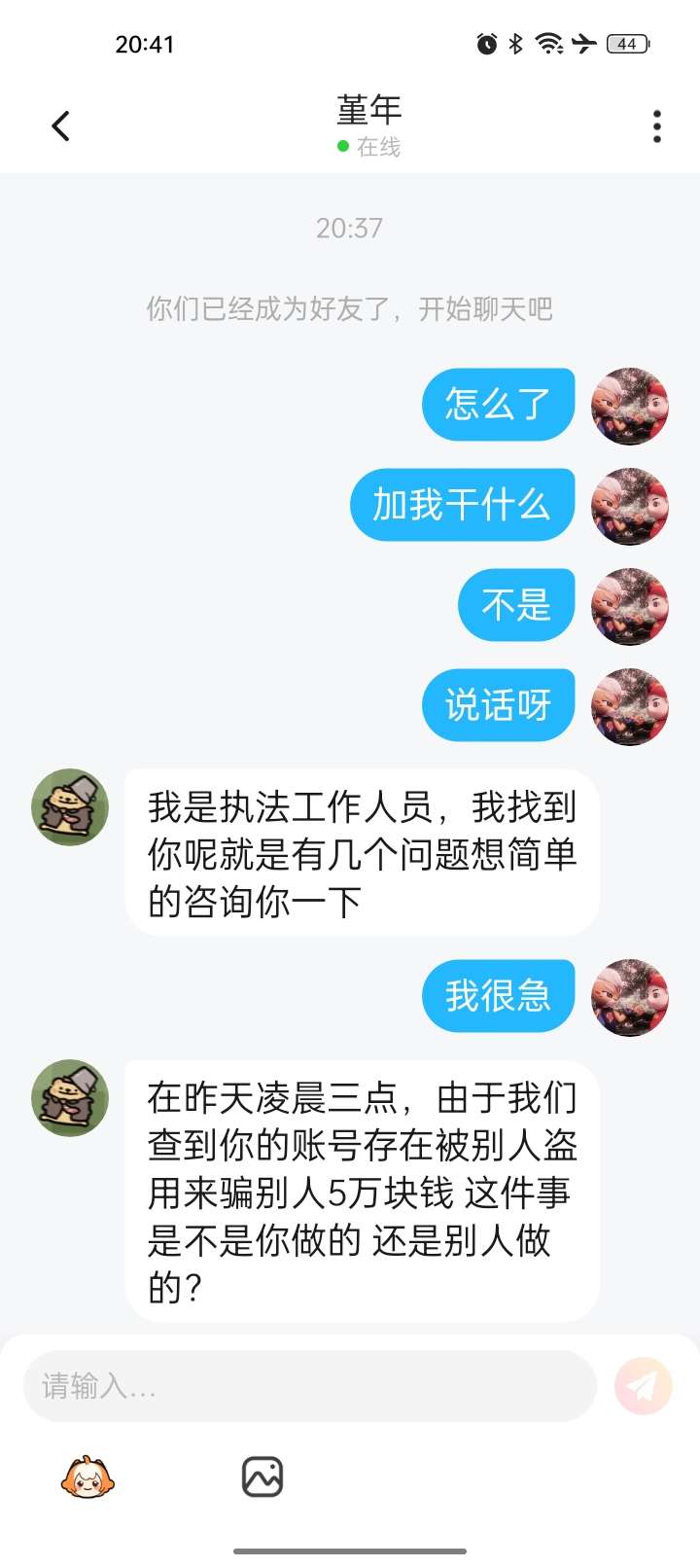Screen dimensions: 700x1568
Task: View 堇年's avatar beside the 执法工作人员 message
Action: [70, 807]
